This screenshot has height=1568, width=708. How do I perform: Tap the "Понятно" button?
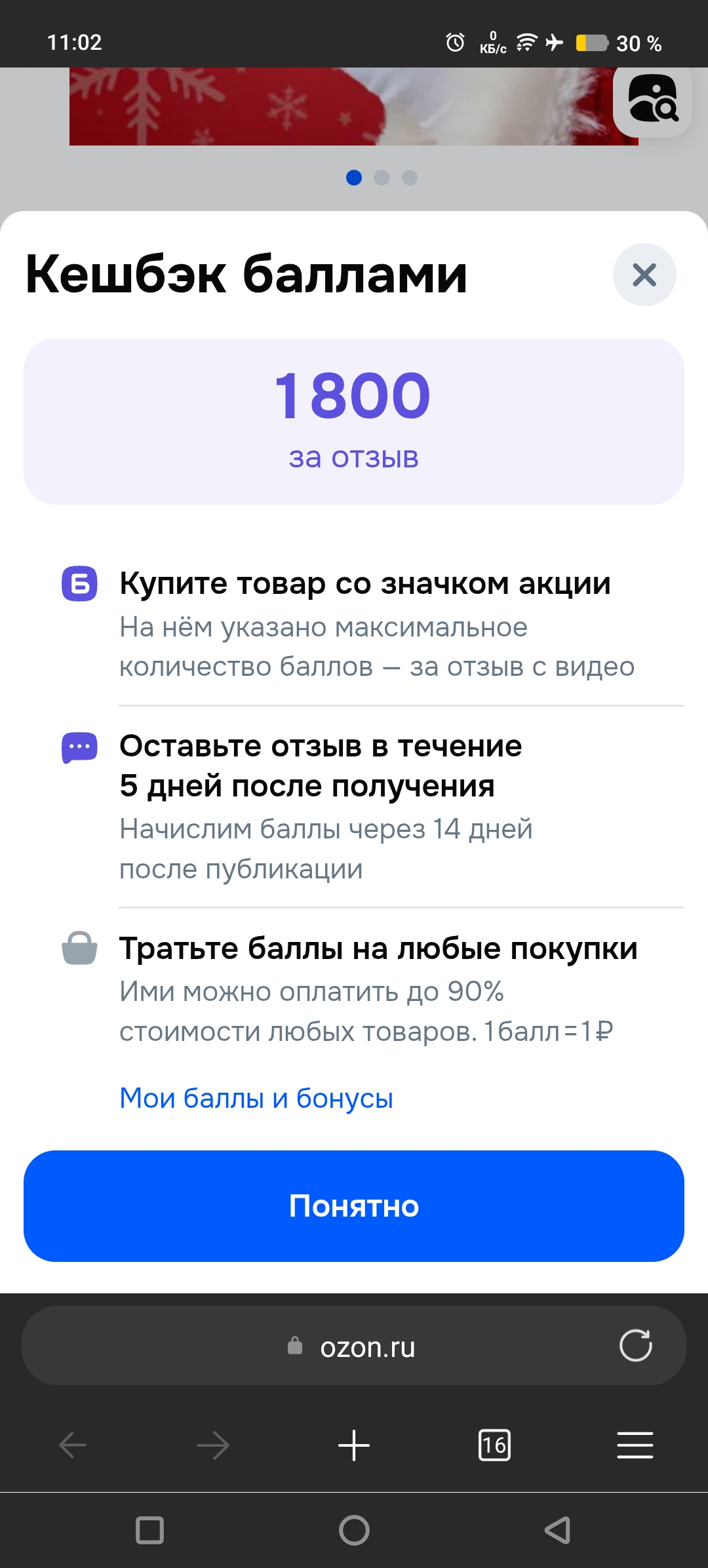pos(354,1206)
